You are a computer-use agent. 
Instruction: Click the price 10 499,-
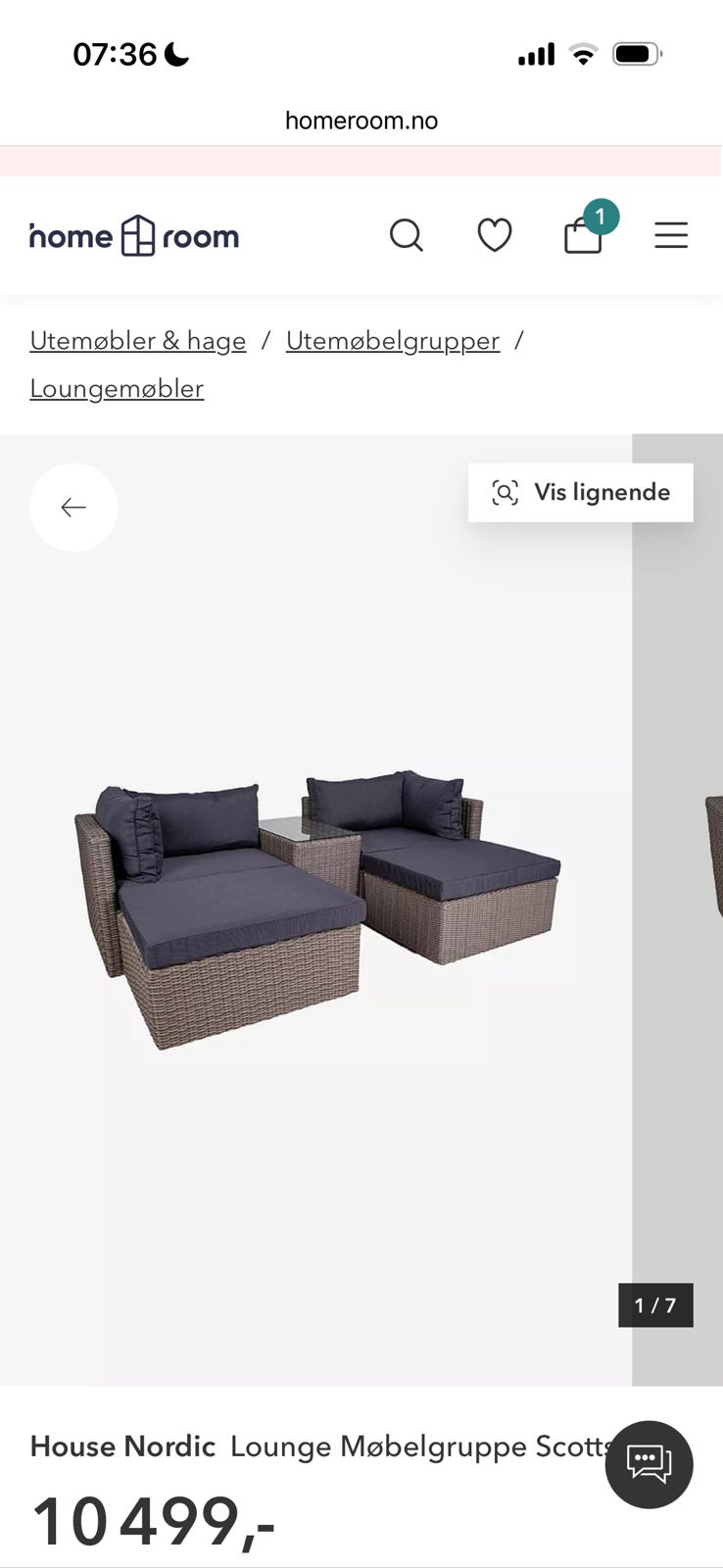tap(152, 1522)
